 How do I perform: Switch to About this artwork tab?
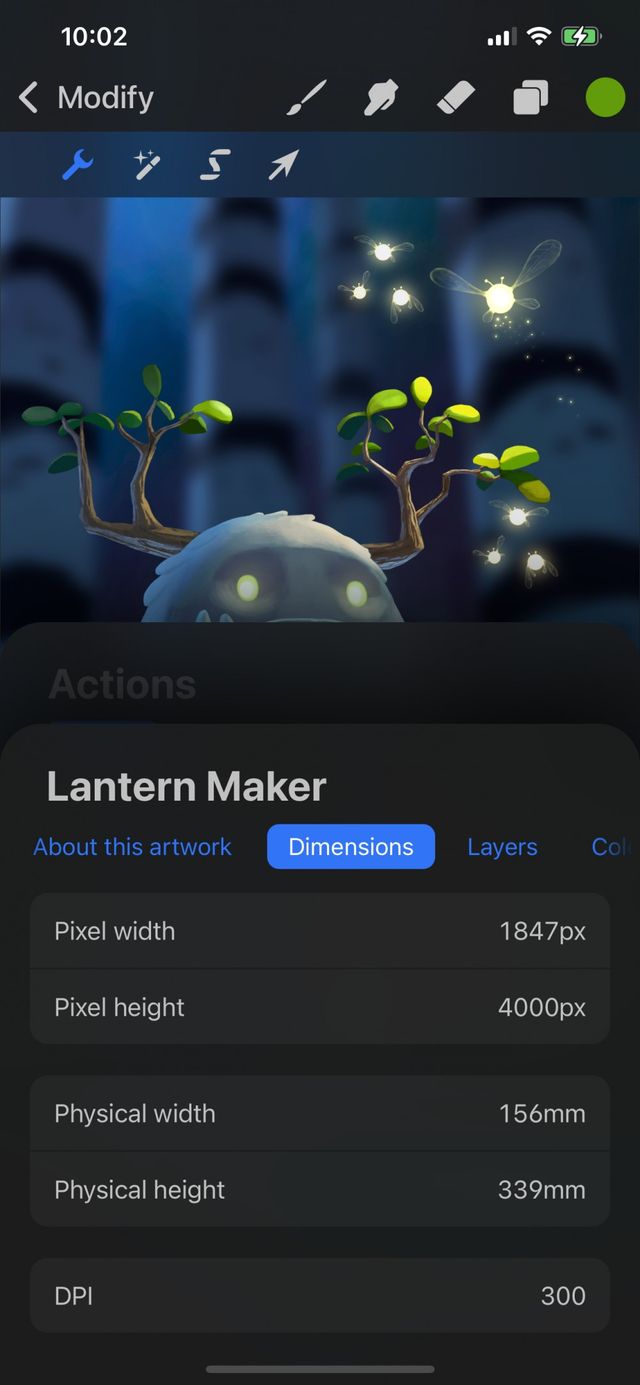pos(132,847)
